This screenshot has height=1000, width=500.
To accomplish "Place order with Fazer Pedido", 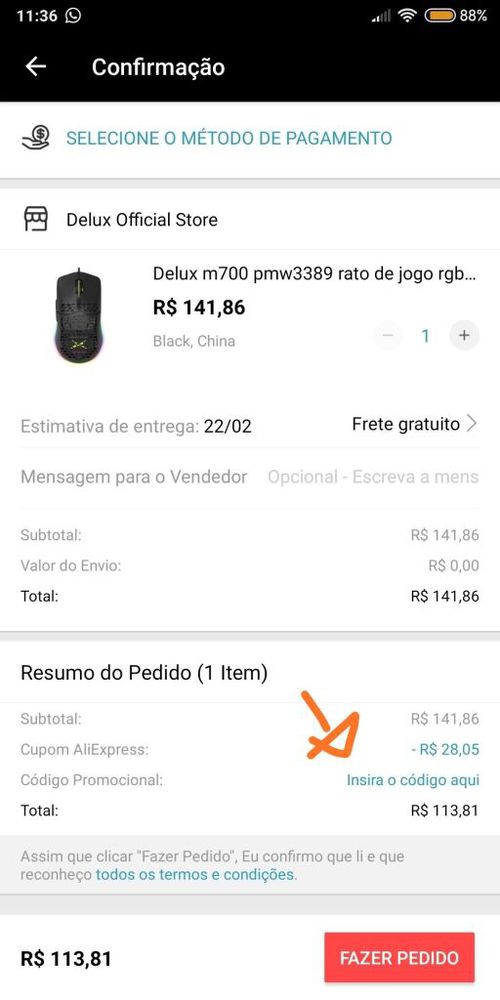I will [399, 957].
